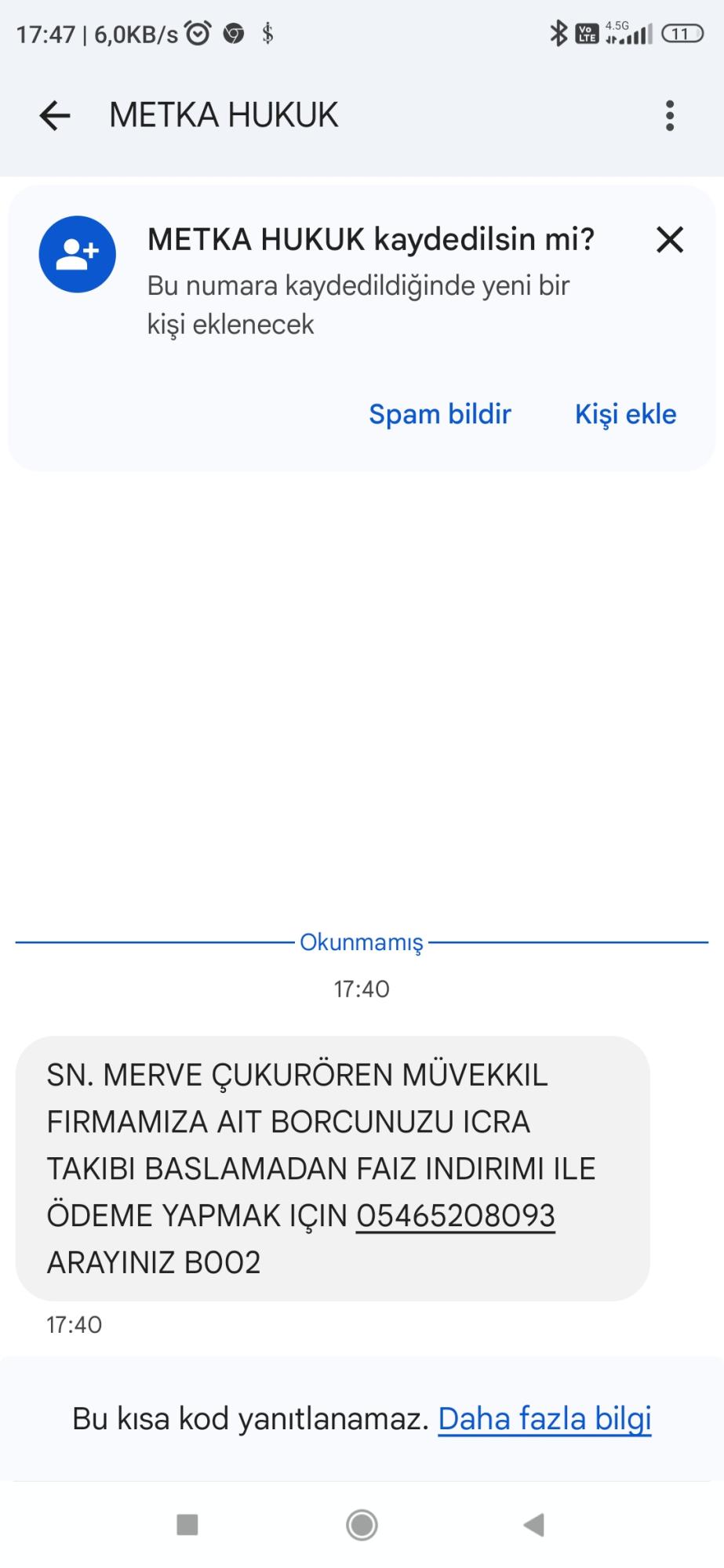Tap the battery level indicator

681,32
